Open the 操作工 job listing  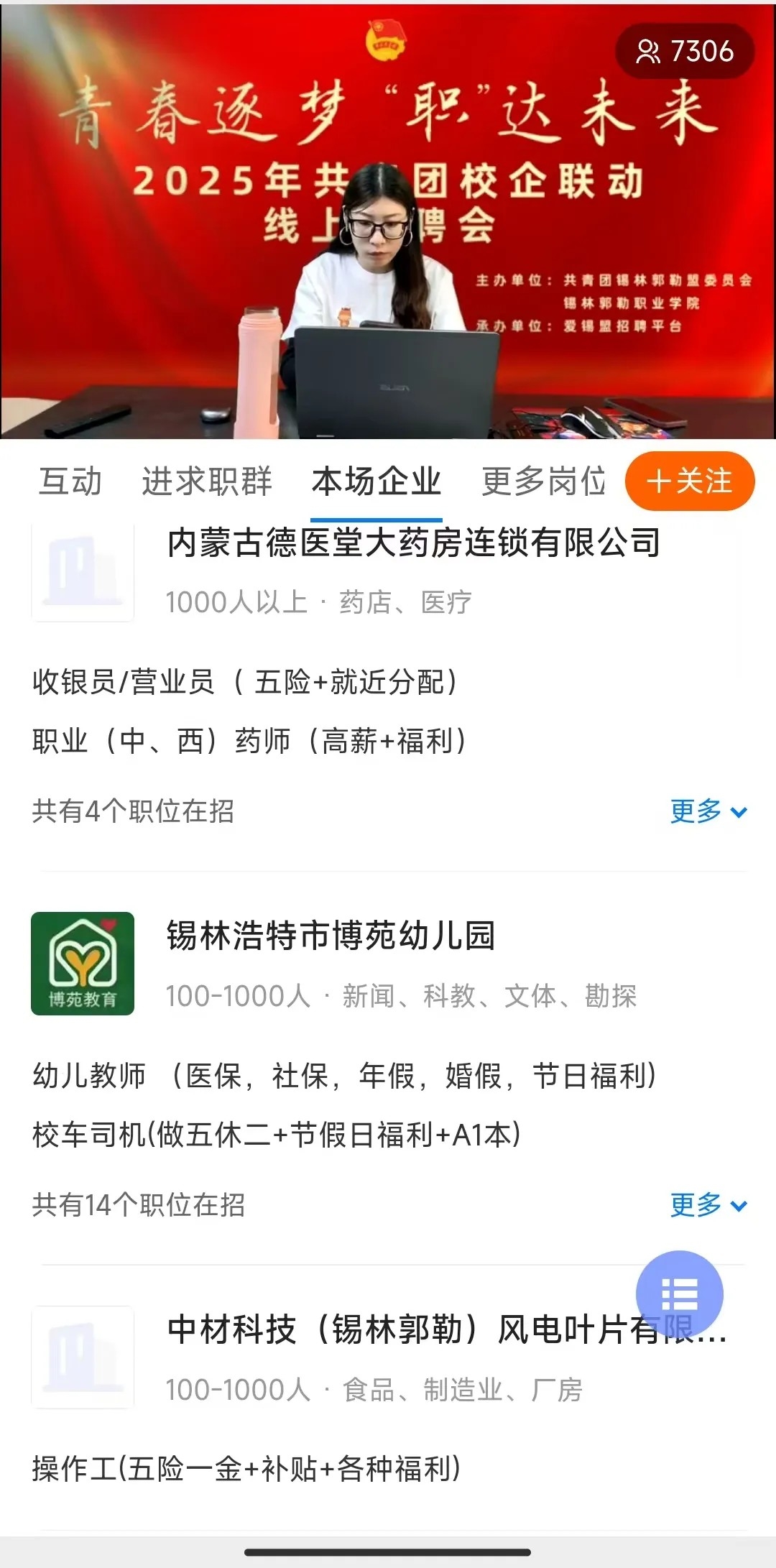(246, 1469)
